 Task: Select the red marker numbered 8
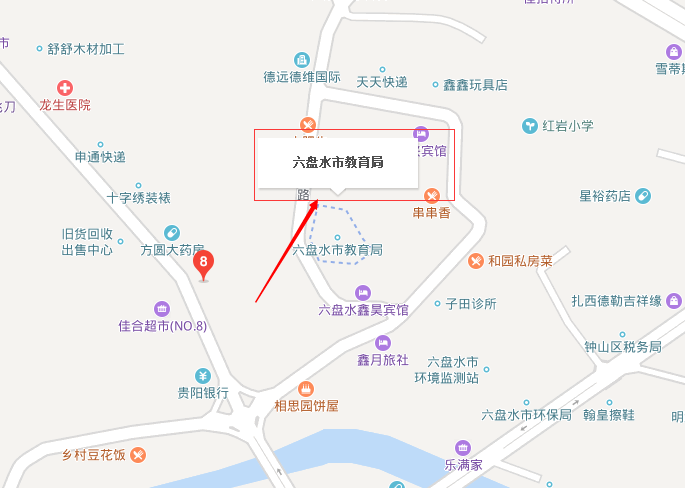click(204, 264)
